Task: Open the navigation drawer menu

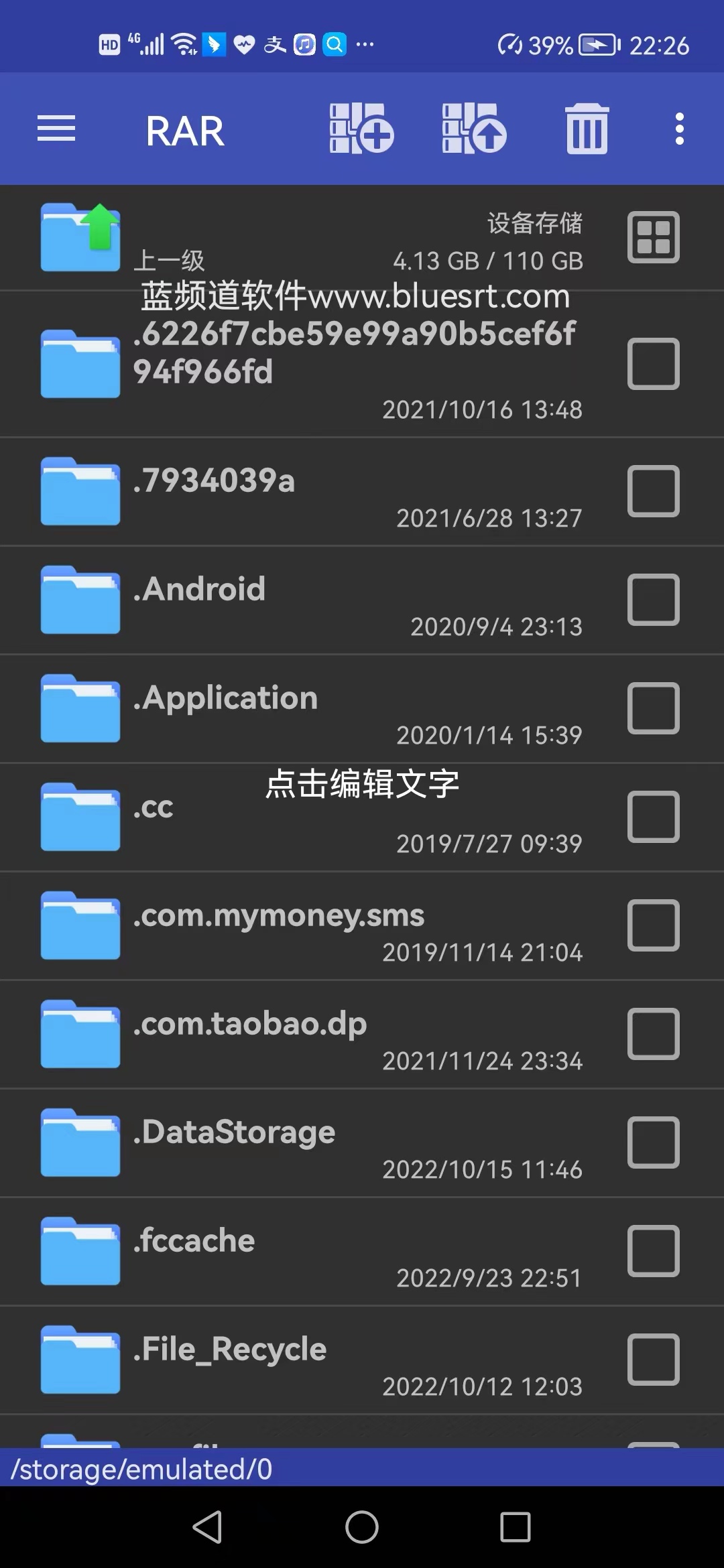Action: click(56, 129)
